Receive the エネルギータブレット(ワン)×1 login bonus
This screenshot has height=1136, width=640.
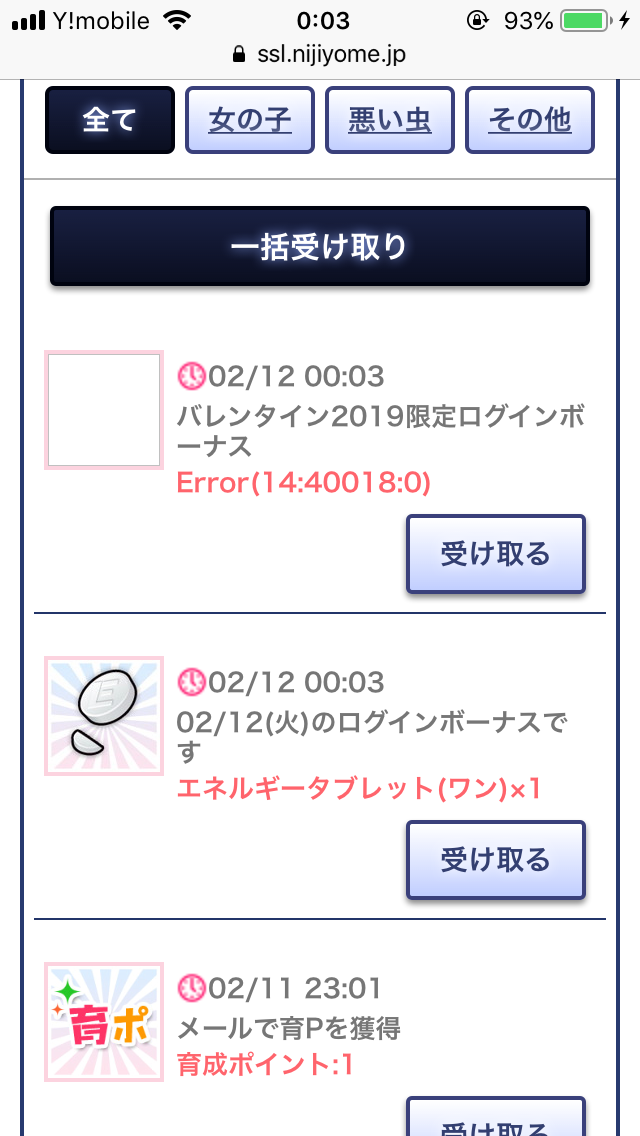(495, 860)
